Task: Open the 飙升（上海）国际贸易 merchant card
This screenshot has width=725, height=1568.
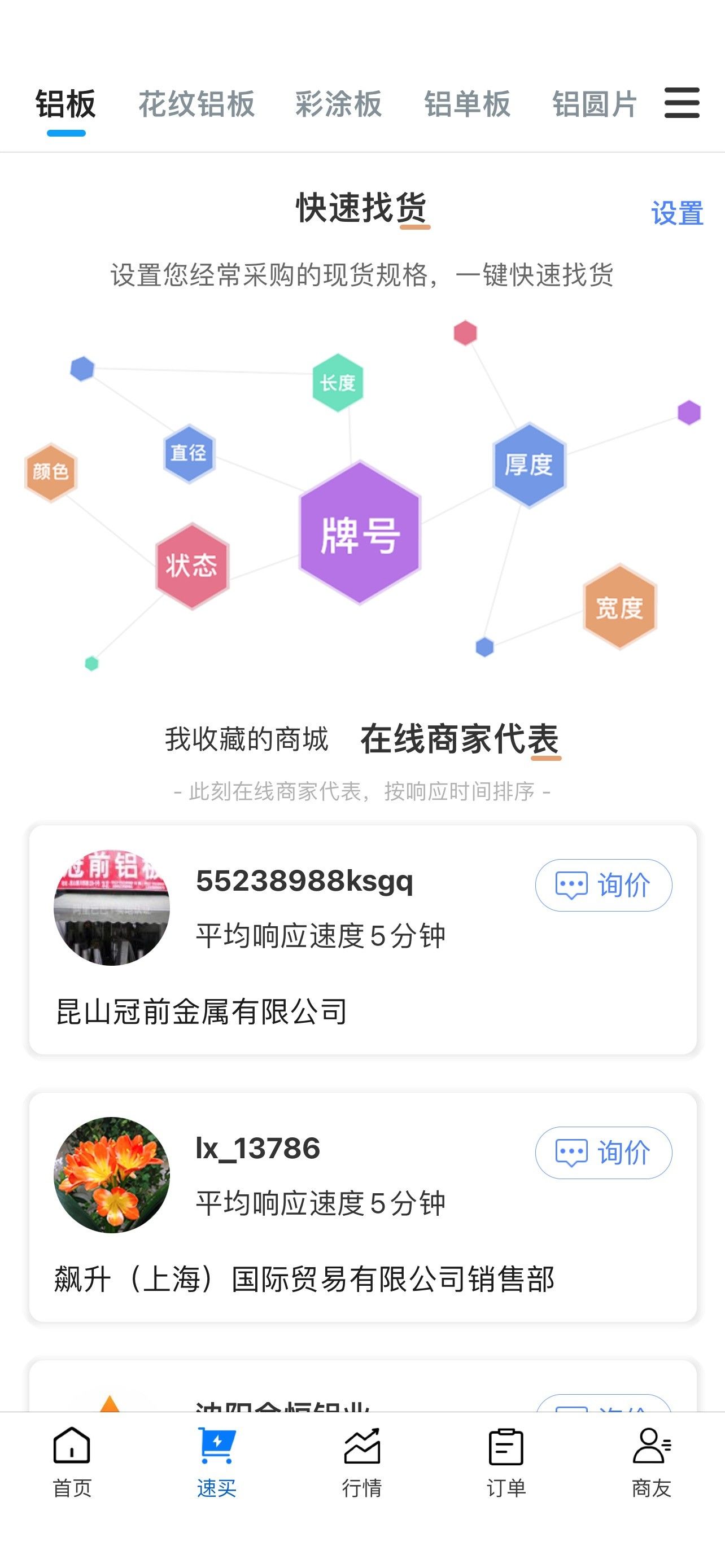Action: pyautogui.click(x=363, y=1207)
